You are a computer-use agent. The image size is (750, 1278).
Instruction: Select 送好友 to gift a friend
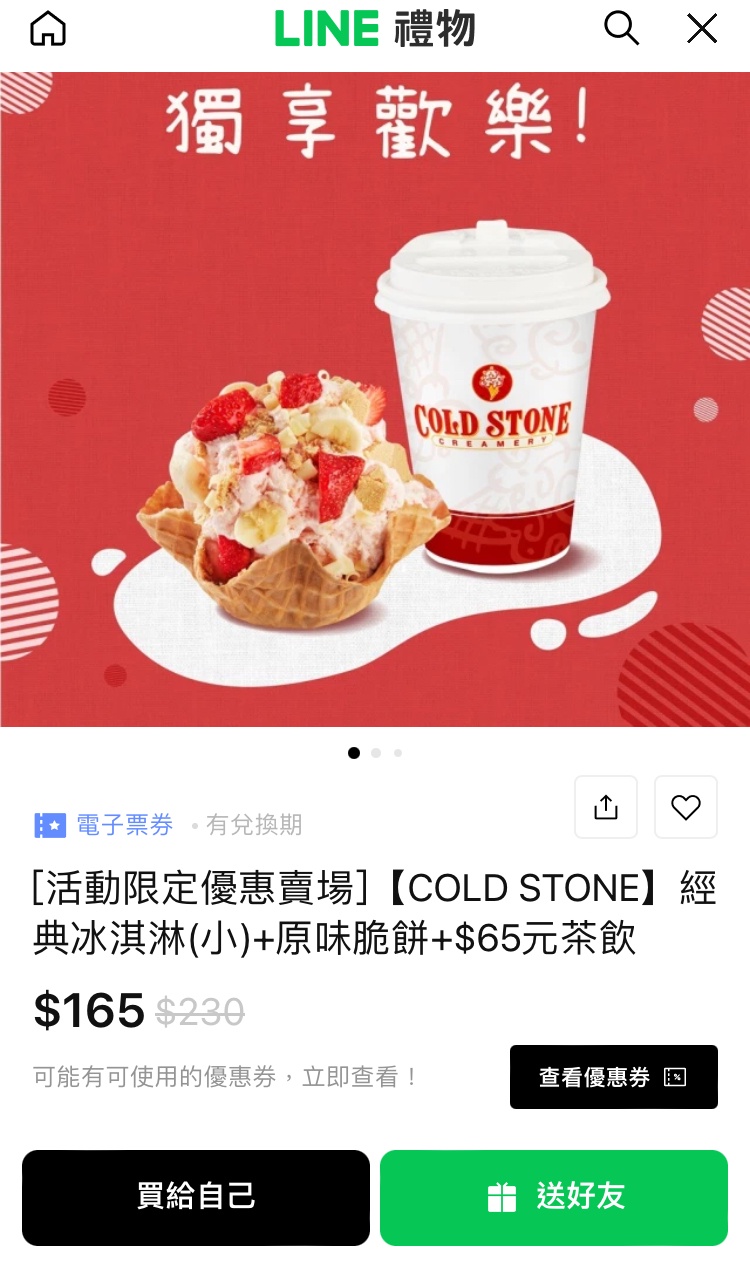pyautogui.click(x=553, y=1197)
